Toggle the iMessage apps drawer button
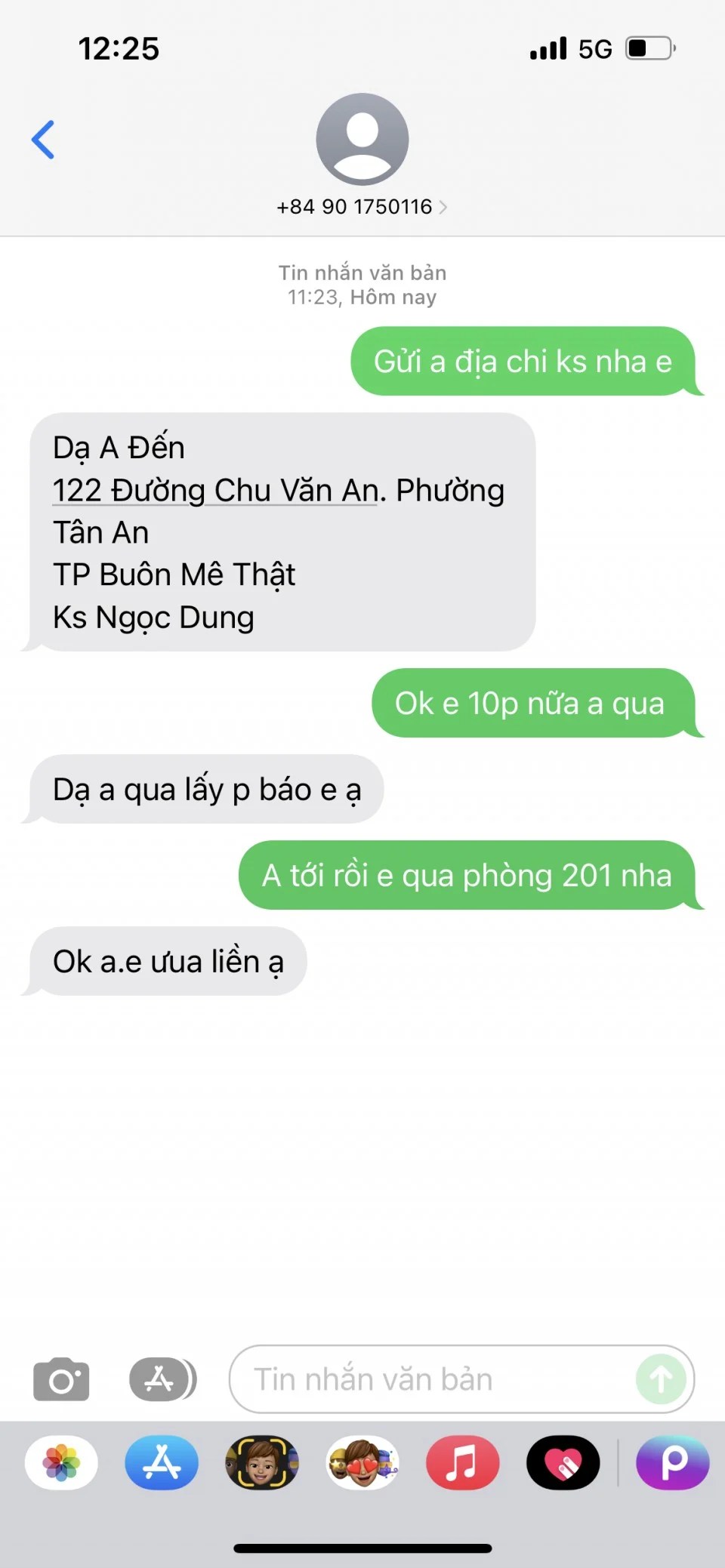The height and width of the screenshot is (1568, 725). click(162, 1379)
